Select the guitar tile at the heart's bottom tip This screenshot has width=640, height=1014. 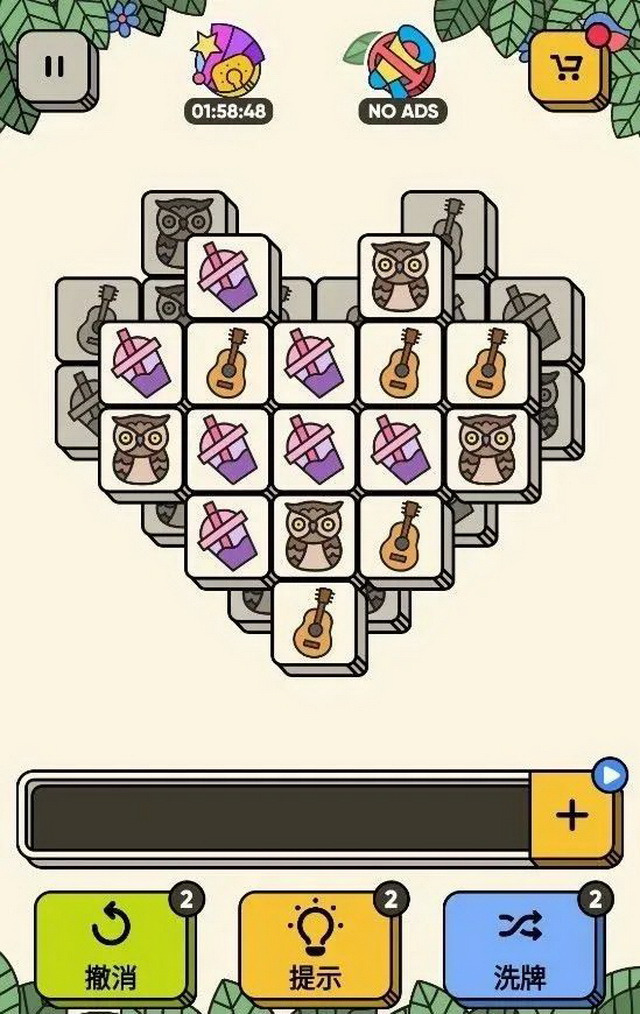tap(314, 621)
